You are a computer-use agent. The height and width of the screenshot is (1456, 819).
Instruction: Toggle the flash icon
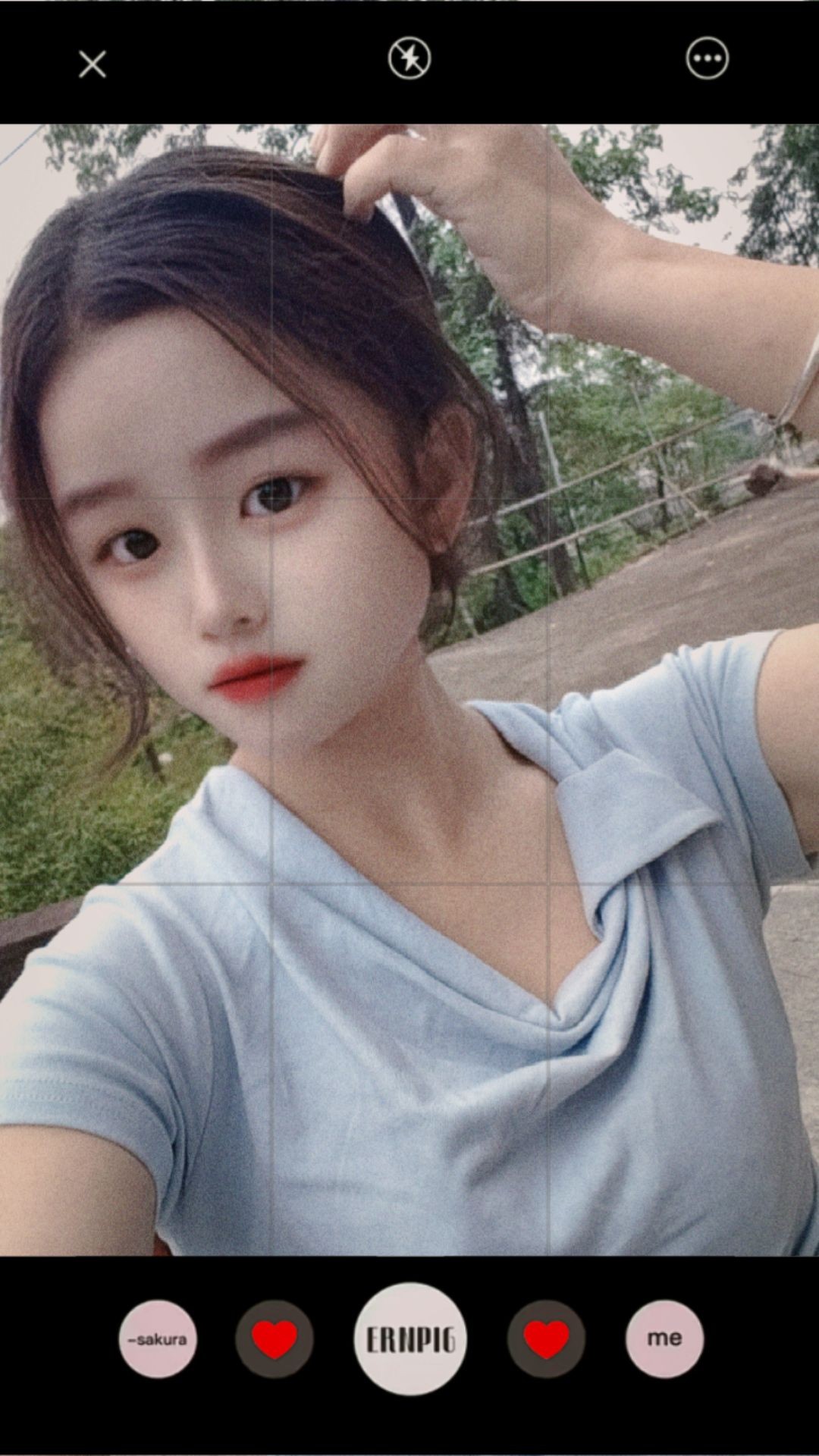[x=409, y=59]
